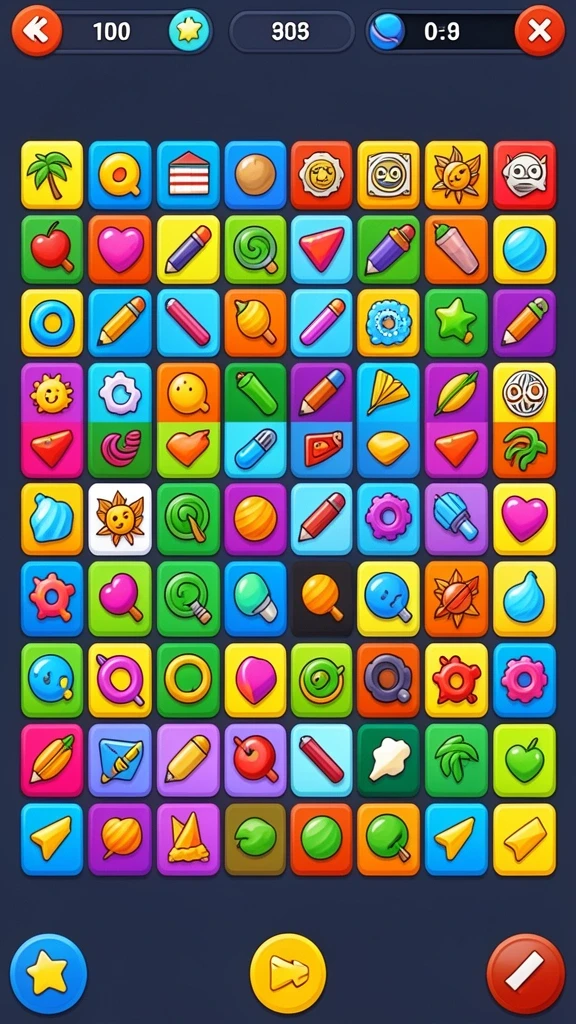Pick the sun face on white tile
Screen dimensions: 576x1024
point(120,519)
